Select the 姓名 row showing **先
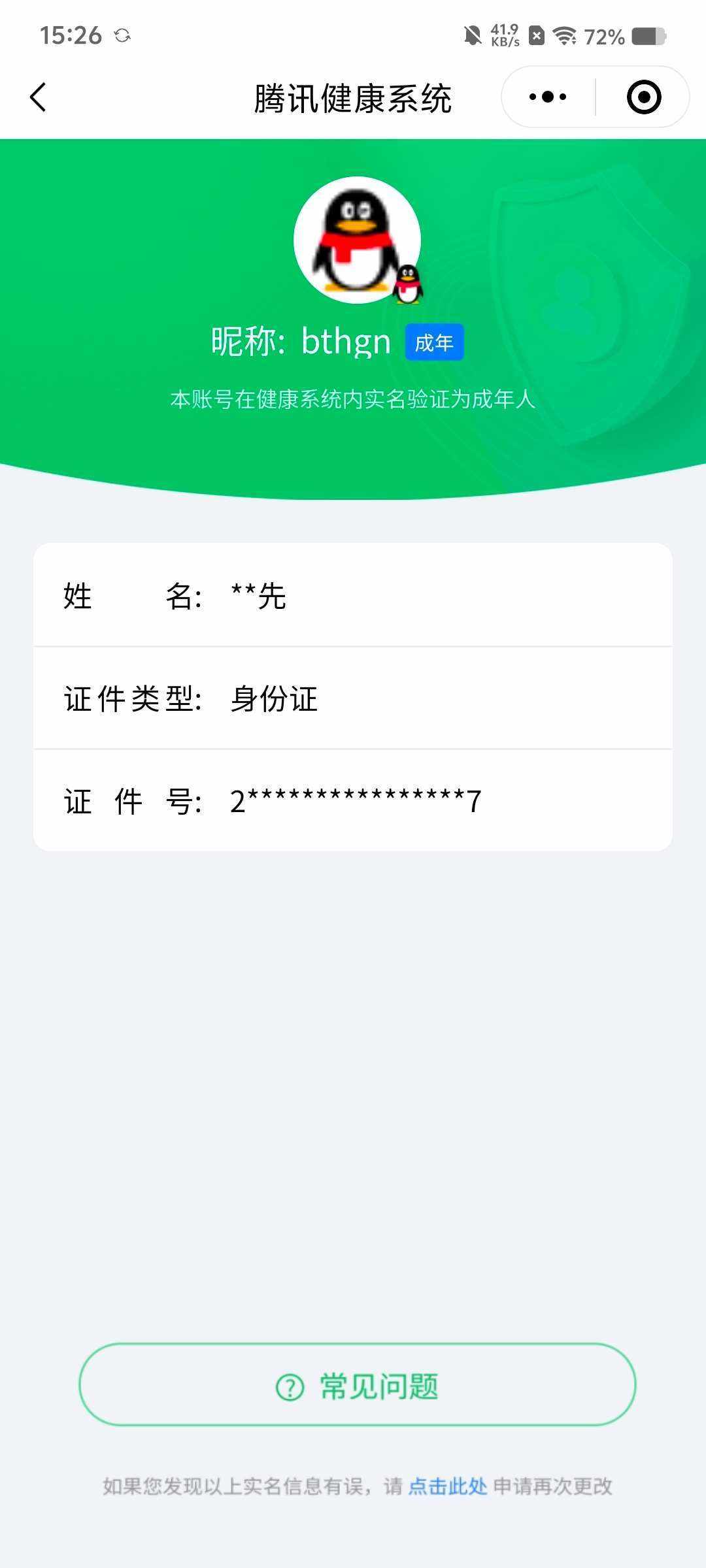This screenshot has height=1568, width=706. pyautogui.click(x=353, y=596)
